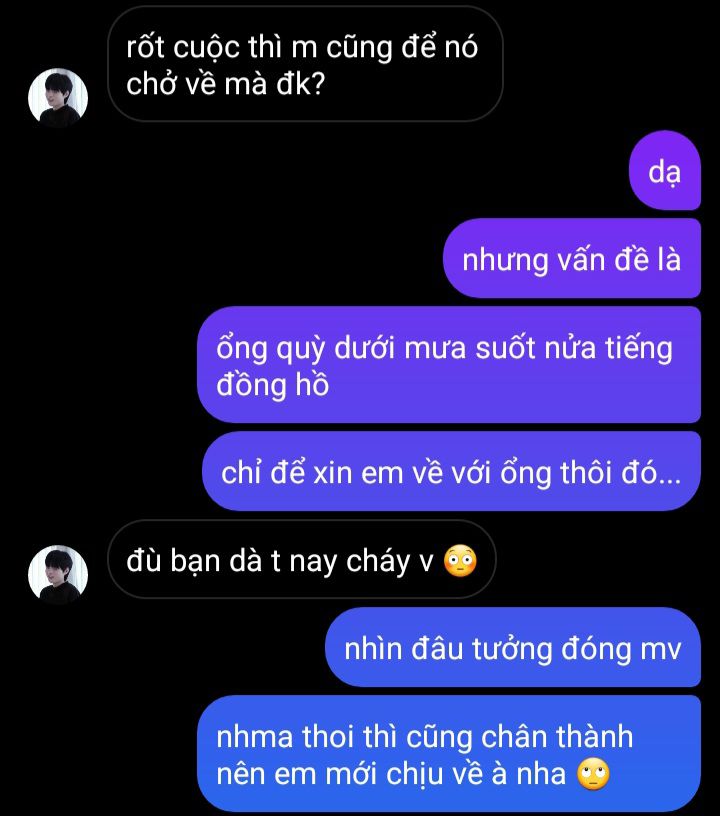Image resolution: width=720 pixels, height=816 pixels.
Task: Tap profile picture next to "đù bạn dà" message
Action: 58,574
